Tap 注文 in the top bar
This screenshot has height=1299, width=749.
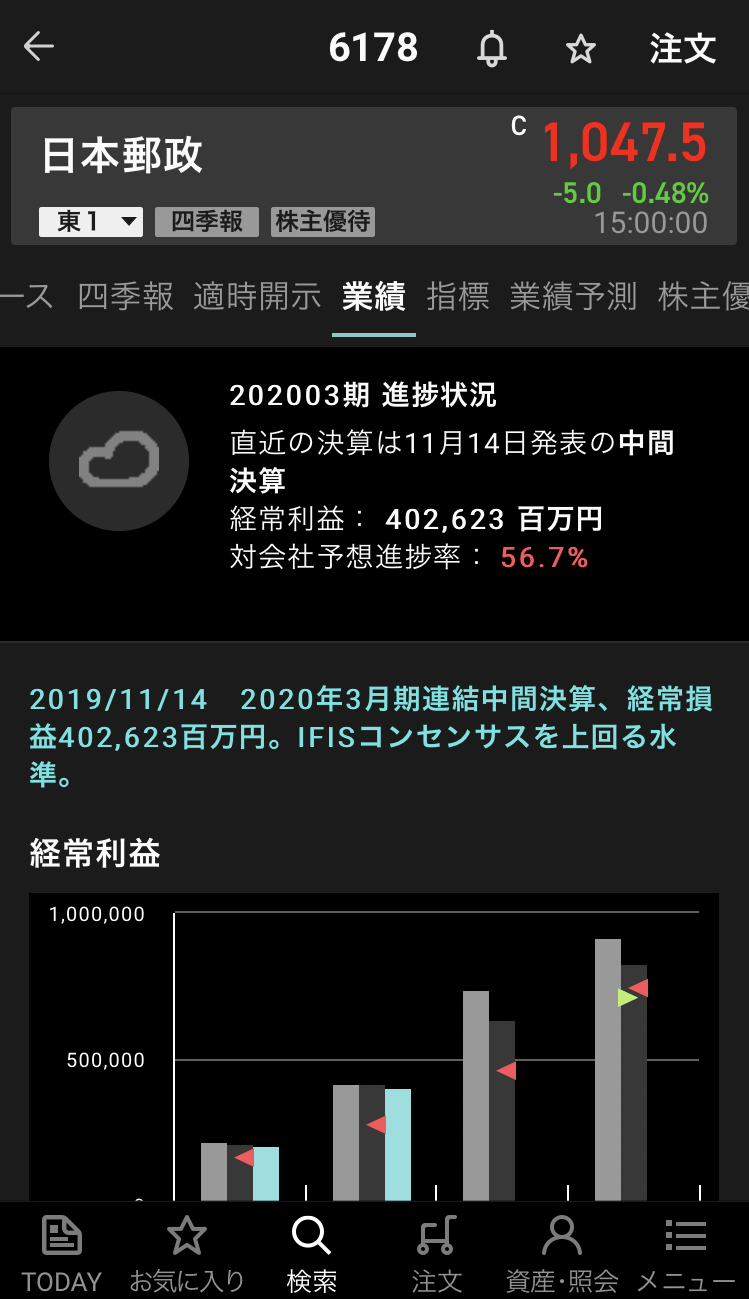coord(683,48)
